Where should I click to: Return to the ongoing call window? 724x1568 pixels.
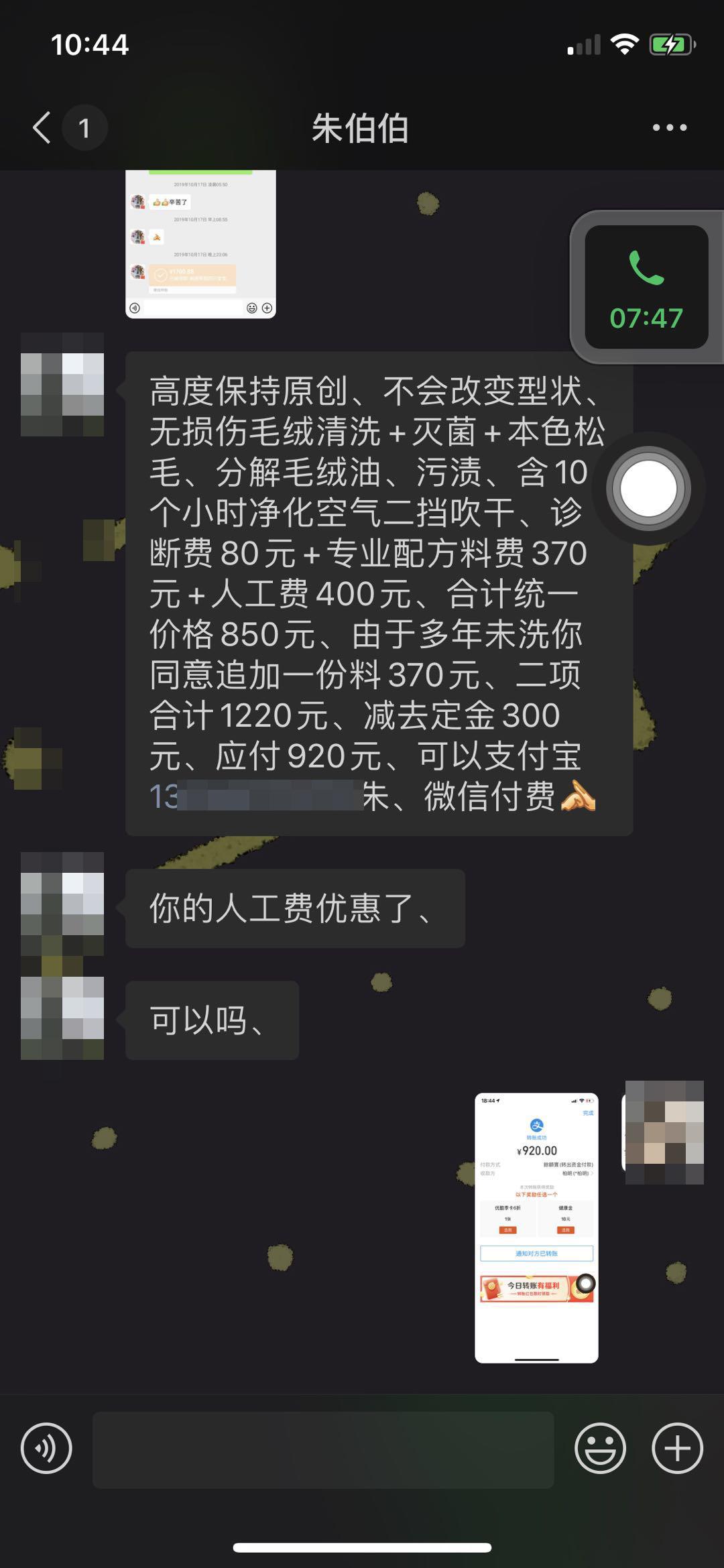[646, 287]
